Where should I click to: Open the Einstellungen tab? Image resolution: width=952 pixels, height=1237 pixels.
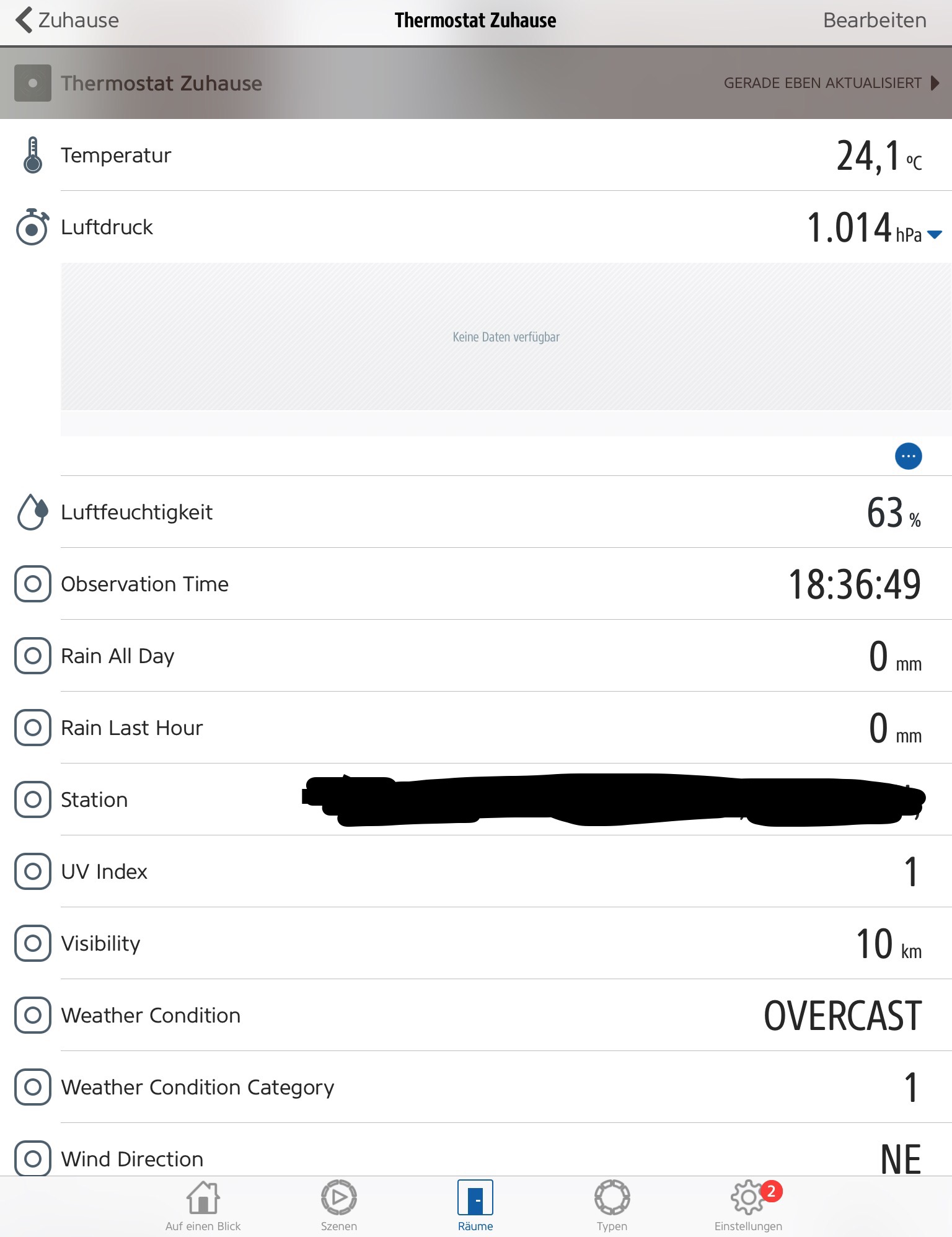748,1205
